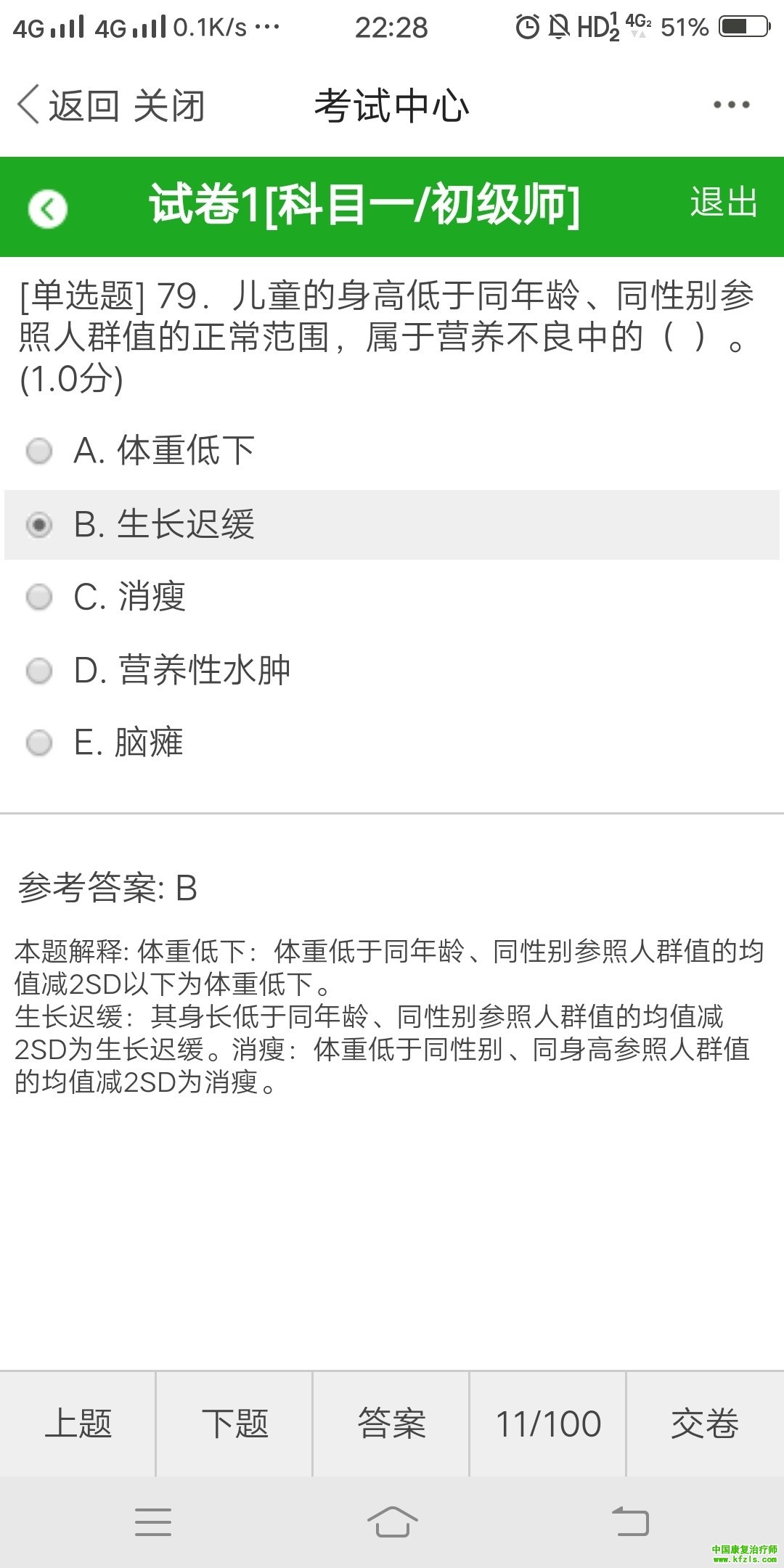
Task: Tap the white circular back arrow icon
Action: pos(48,209)
